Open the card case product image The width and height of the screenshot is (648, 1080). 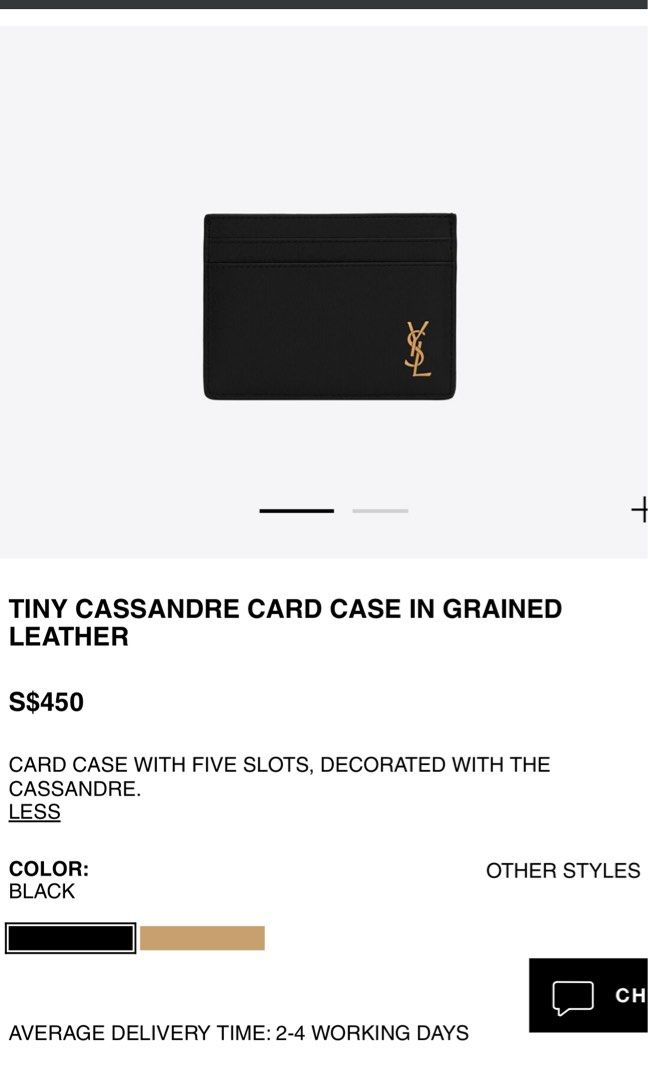tap(330, 306)
